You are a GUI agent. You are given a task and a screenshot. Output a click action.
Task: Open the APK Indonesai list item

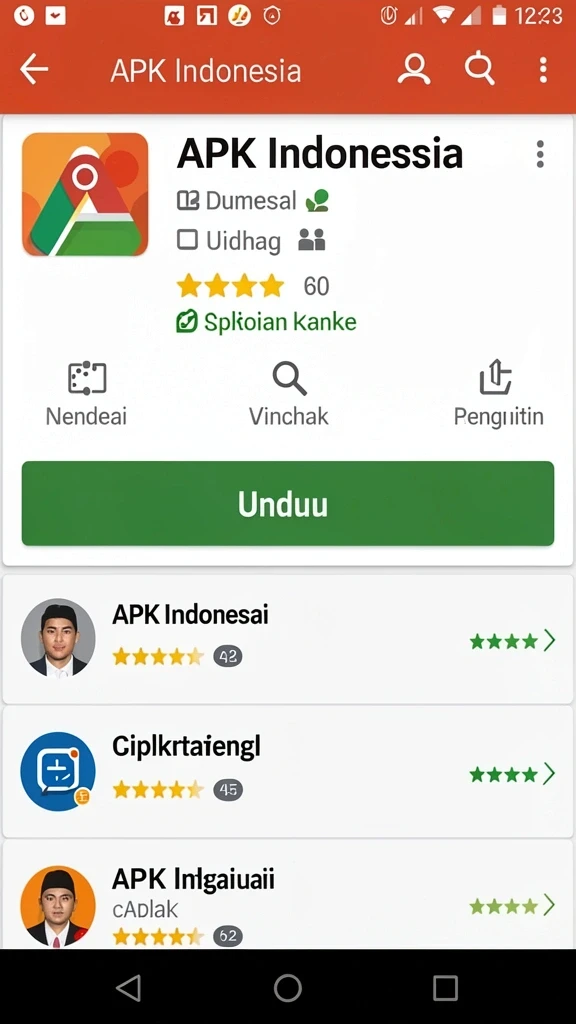288,639
